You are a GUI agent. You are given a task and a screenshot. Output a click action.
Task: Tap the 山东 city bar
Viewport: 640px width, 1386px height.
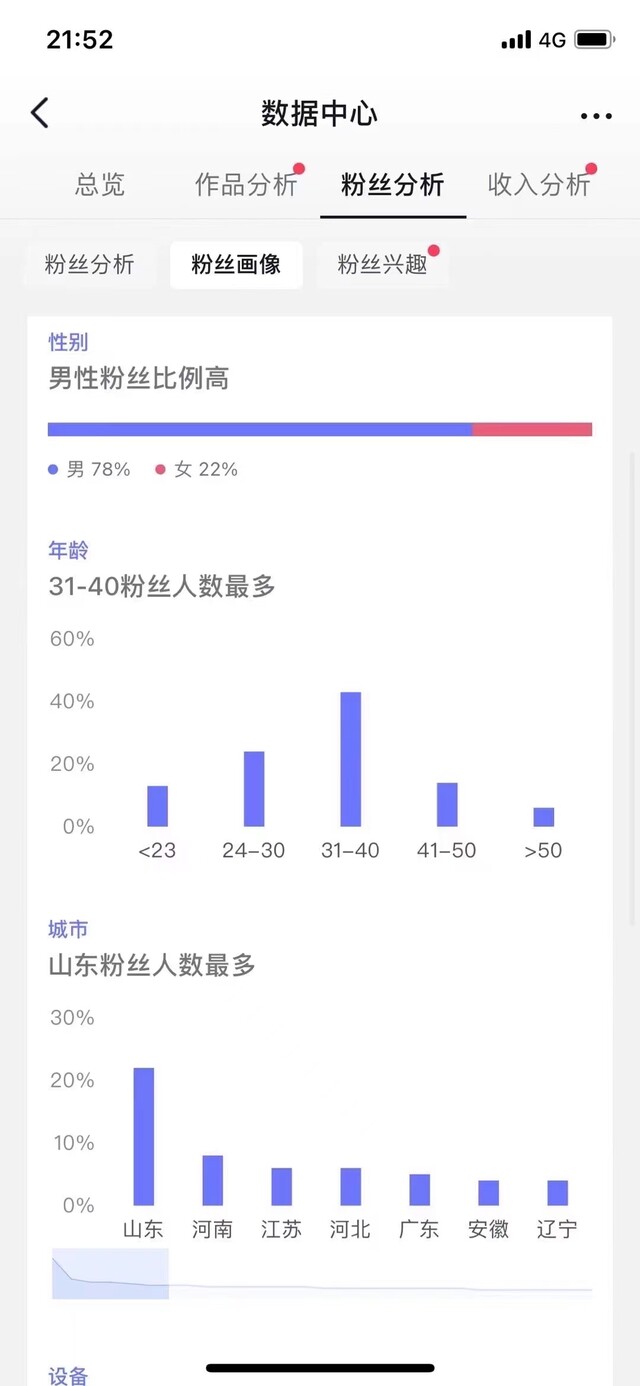[144, 1136]
